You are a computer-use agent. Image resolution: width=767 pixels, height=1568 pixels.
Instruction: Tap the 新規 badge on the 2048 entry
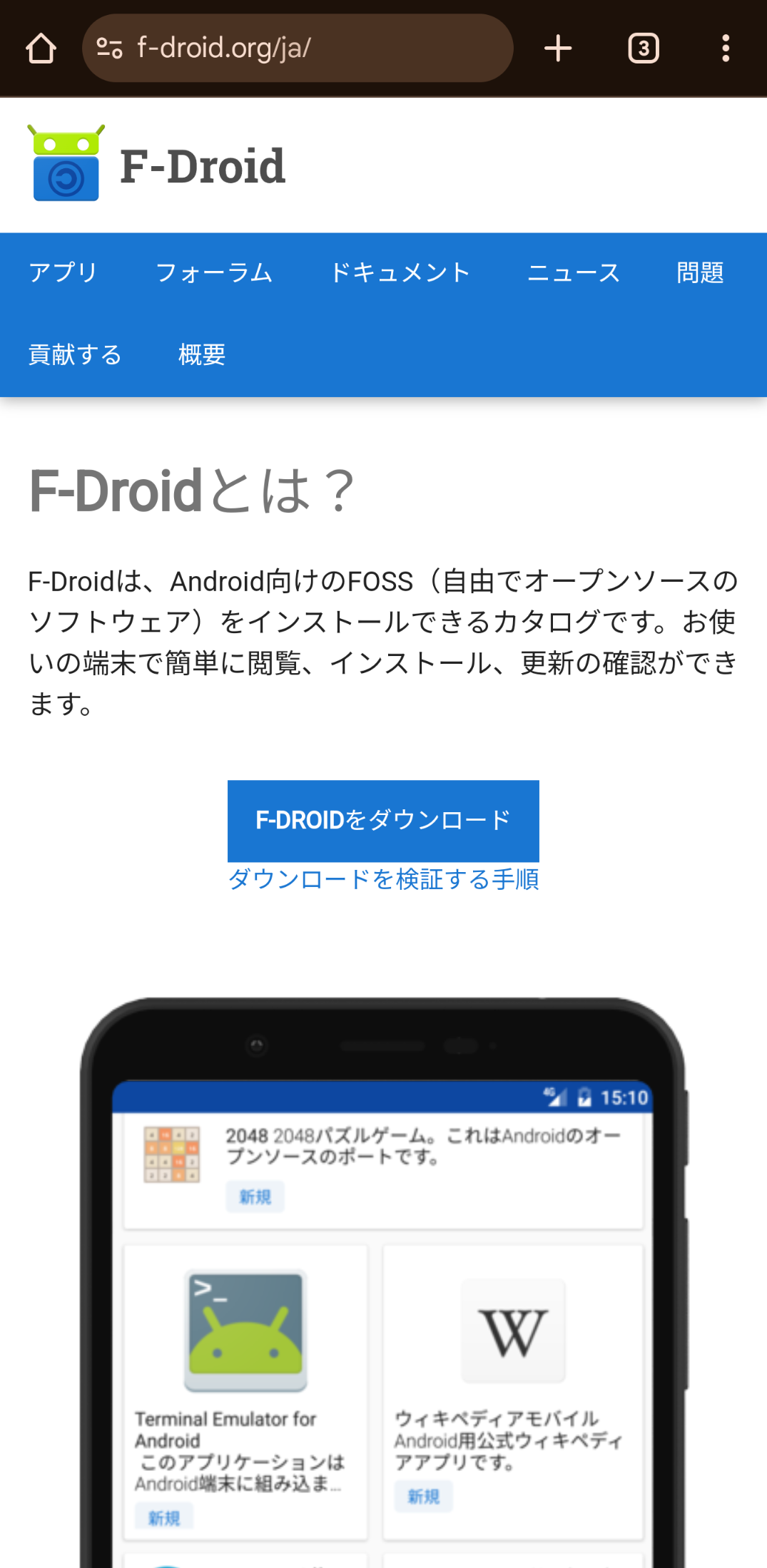click(255, 1197)
